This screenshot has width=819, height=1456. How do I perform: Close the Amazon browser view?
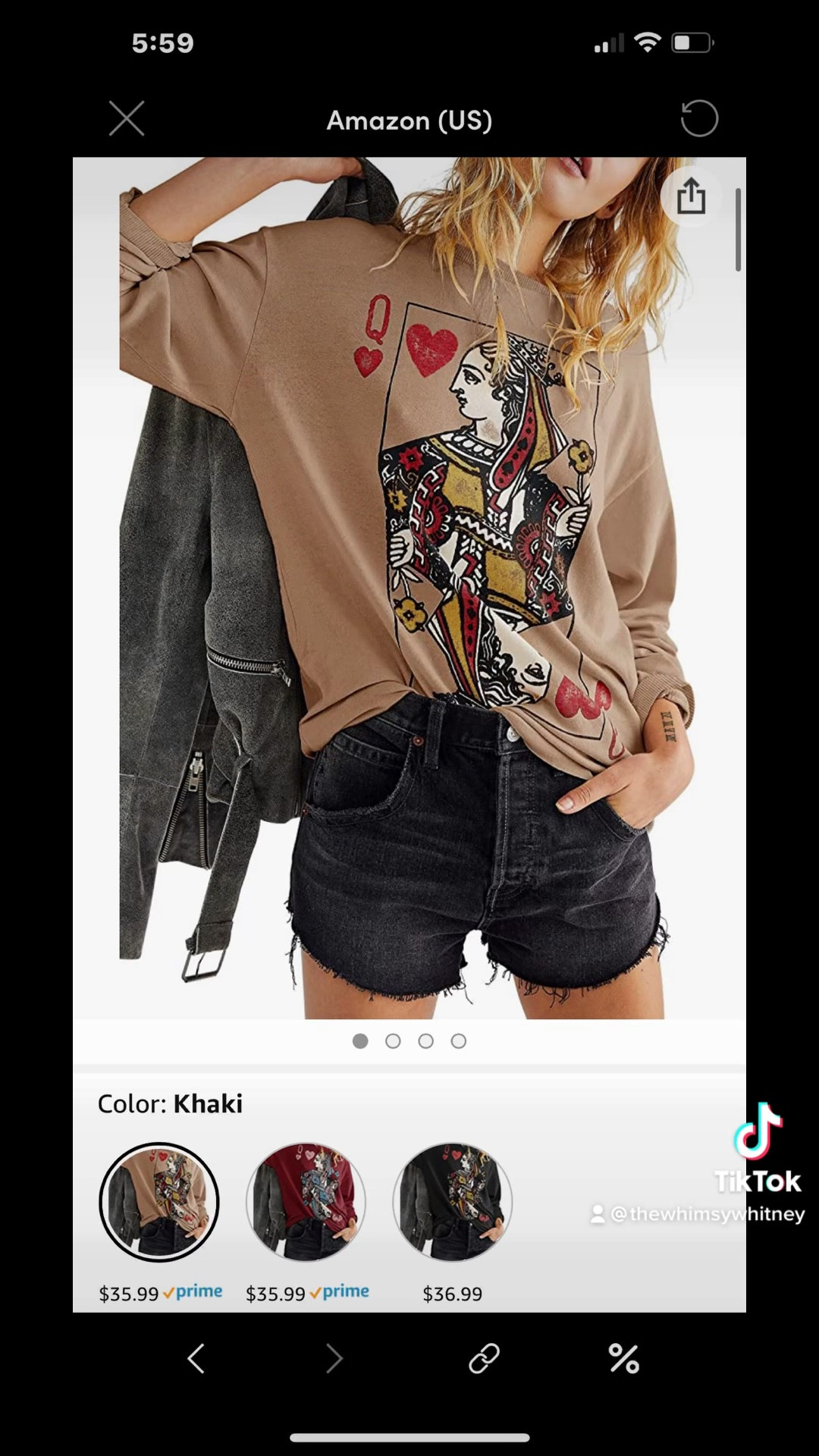tap(126, 119)
